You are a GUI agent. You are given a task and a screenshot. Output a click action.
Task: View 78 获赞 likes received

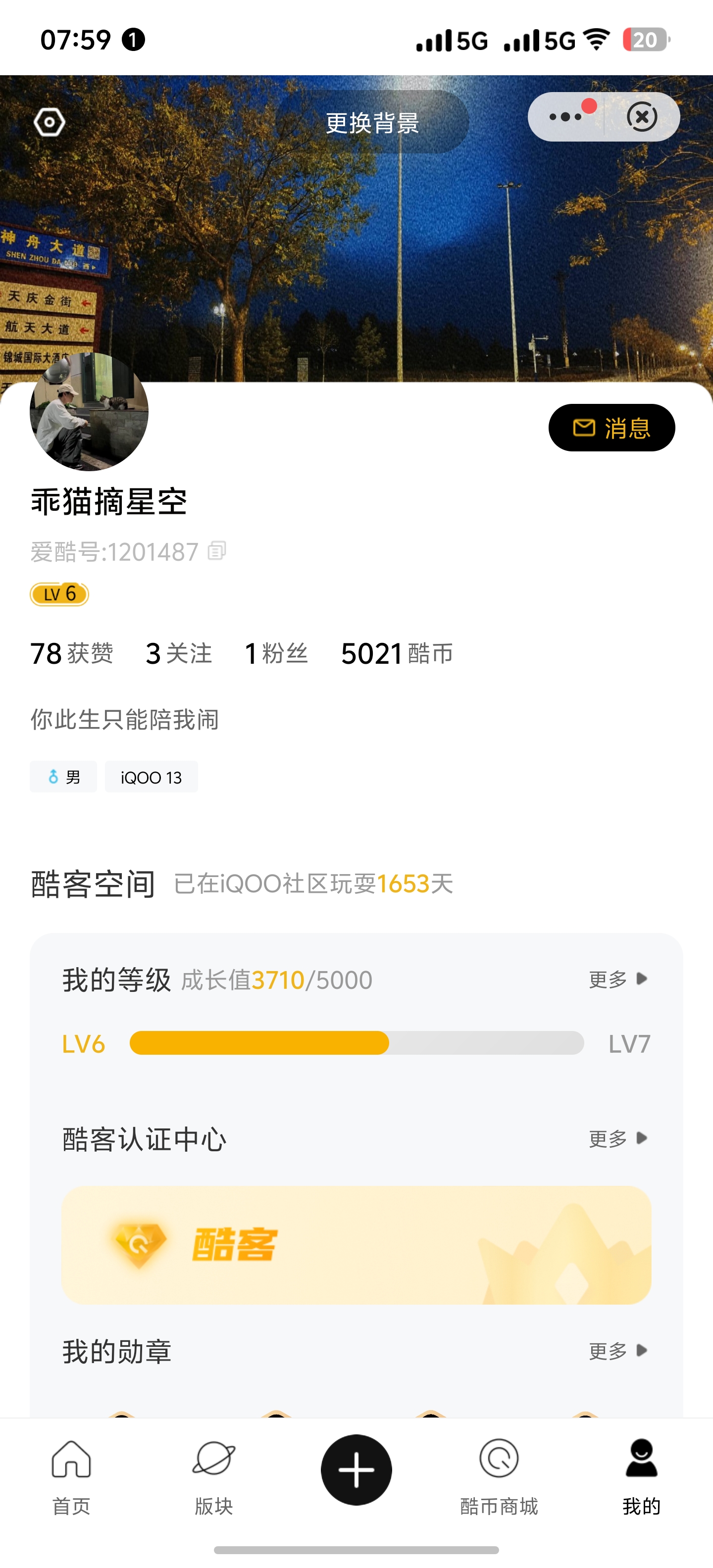point(72,654)
